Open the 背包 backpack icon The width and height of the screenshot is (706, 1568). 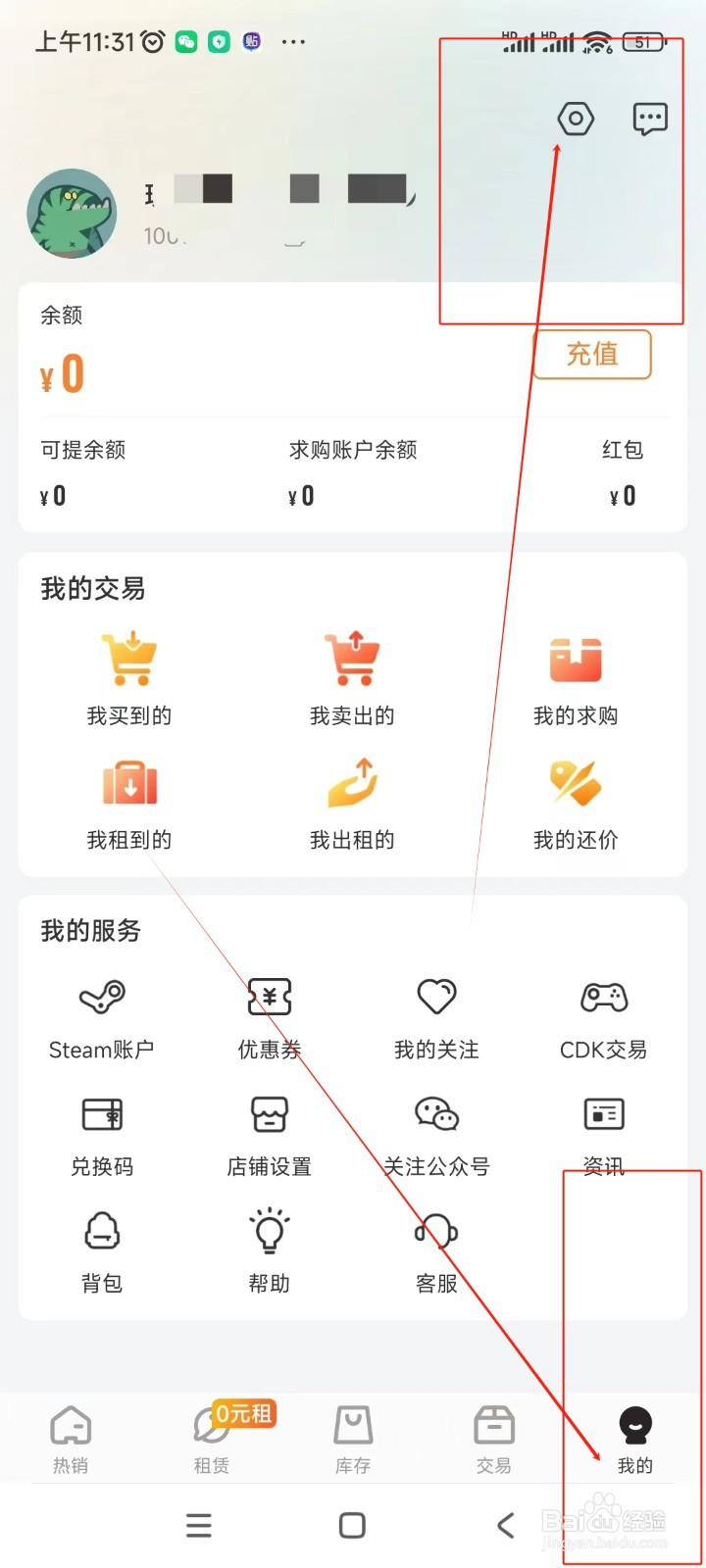click(x=102, y=1232)
